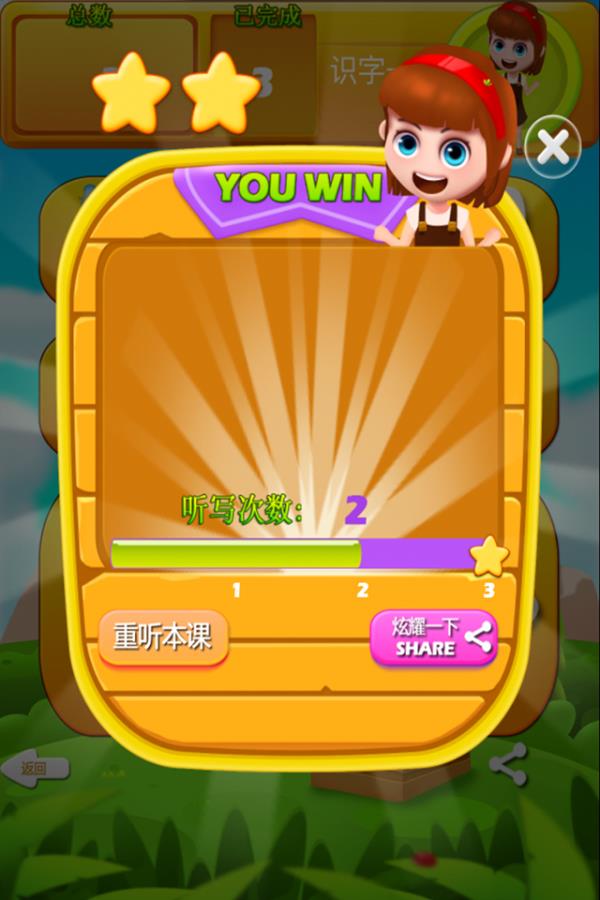Tap the share icon behind the dialog
The image size is (600, 900).
pyautogui.click(x=508, y=765)
